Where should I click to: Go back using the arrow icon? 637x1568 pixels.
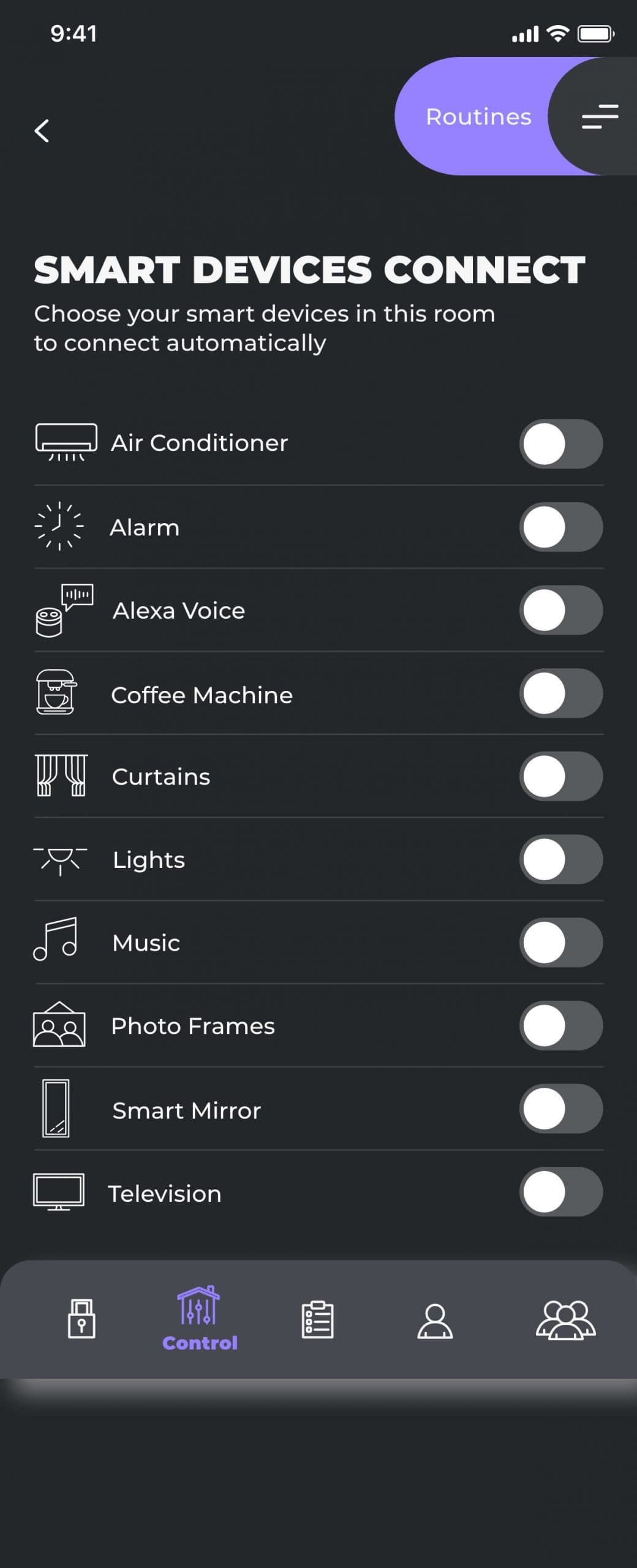tap(42, 130)
